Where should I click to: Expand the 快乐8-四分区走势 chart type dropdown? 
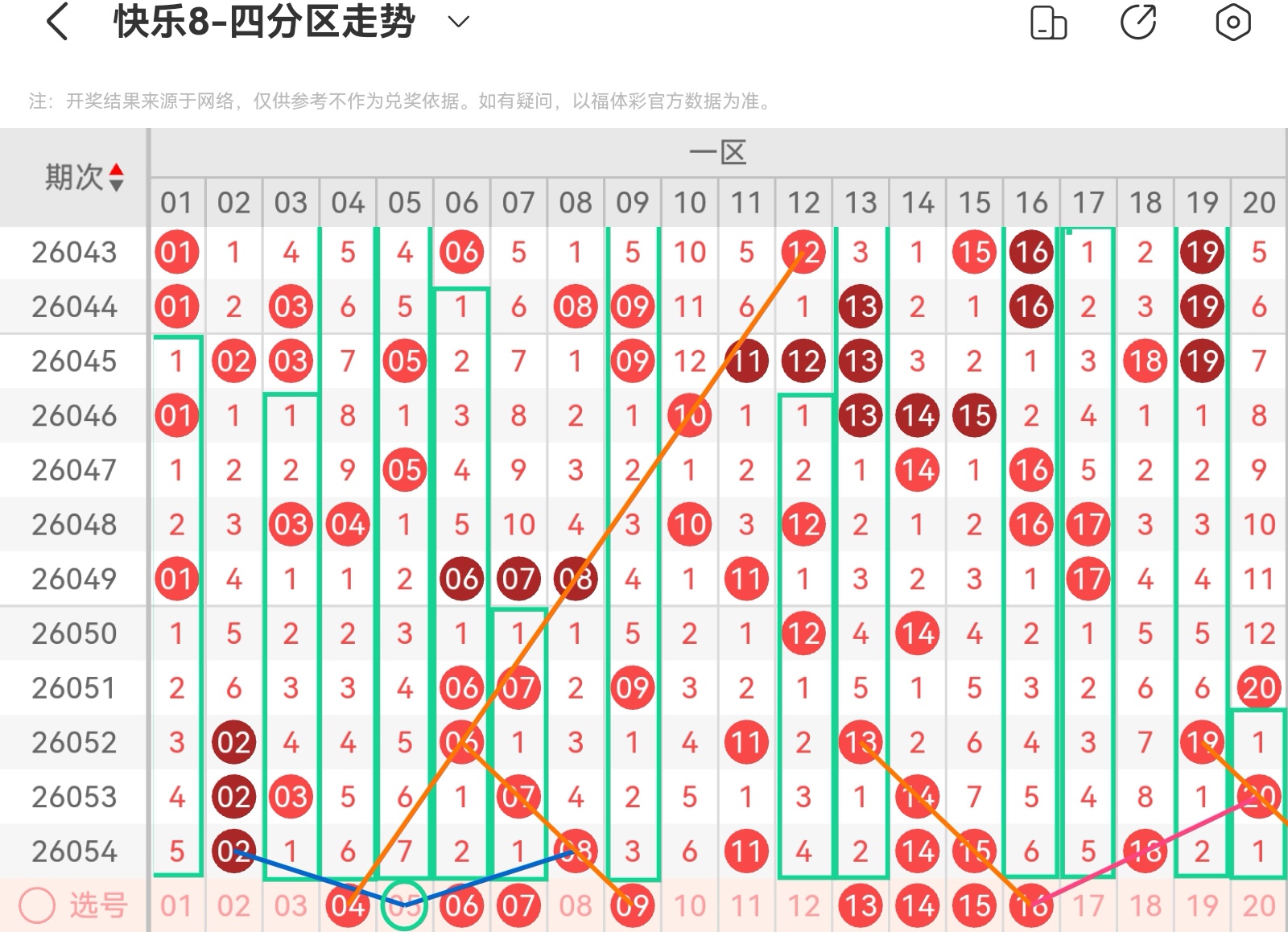coord(458,22)
